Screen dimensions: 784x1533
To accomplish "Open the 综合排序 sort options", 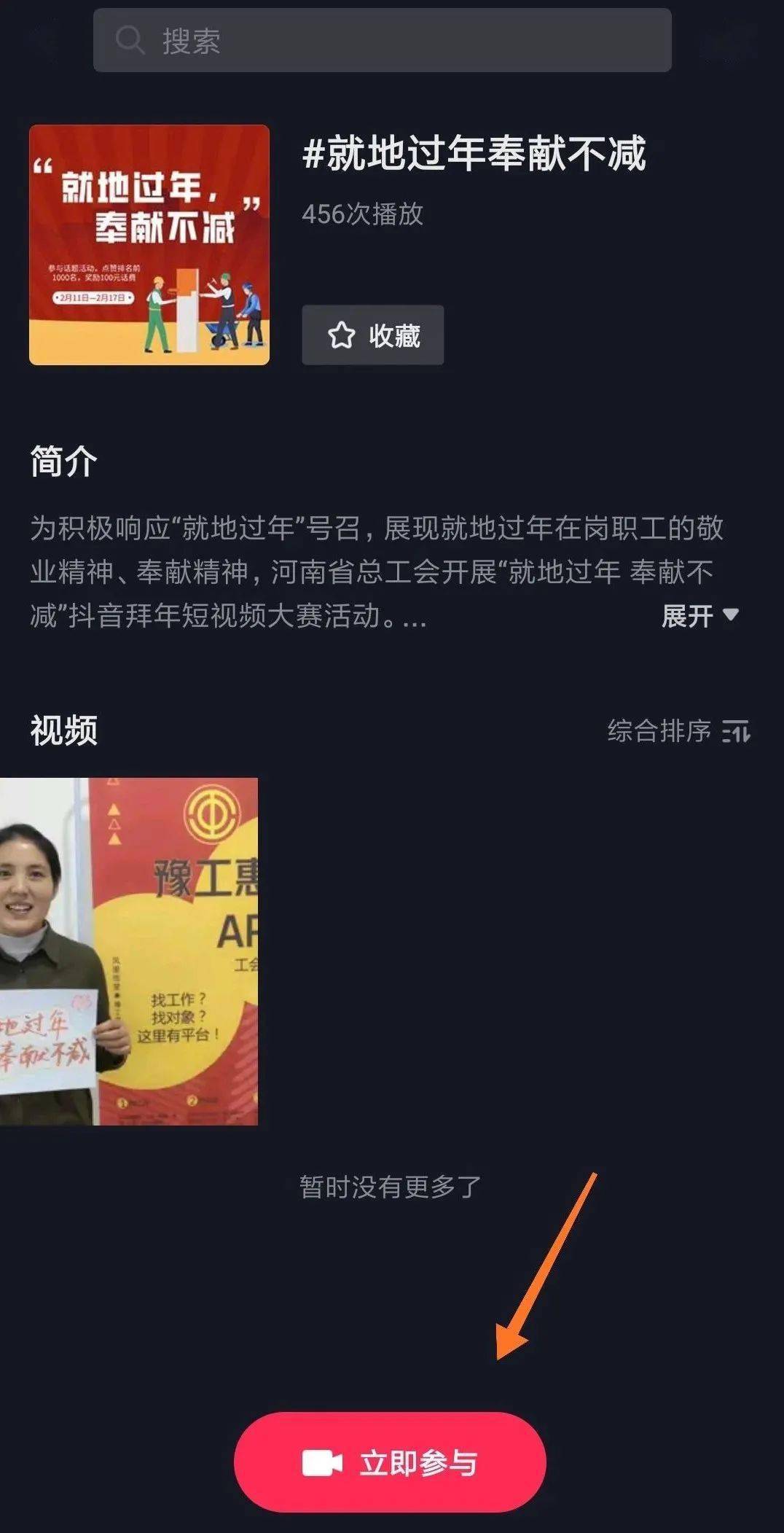I will pyautogui.click(x=678, y=730).
